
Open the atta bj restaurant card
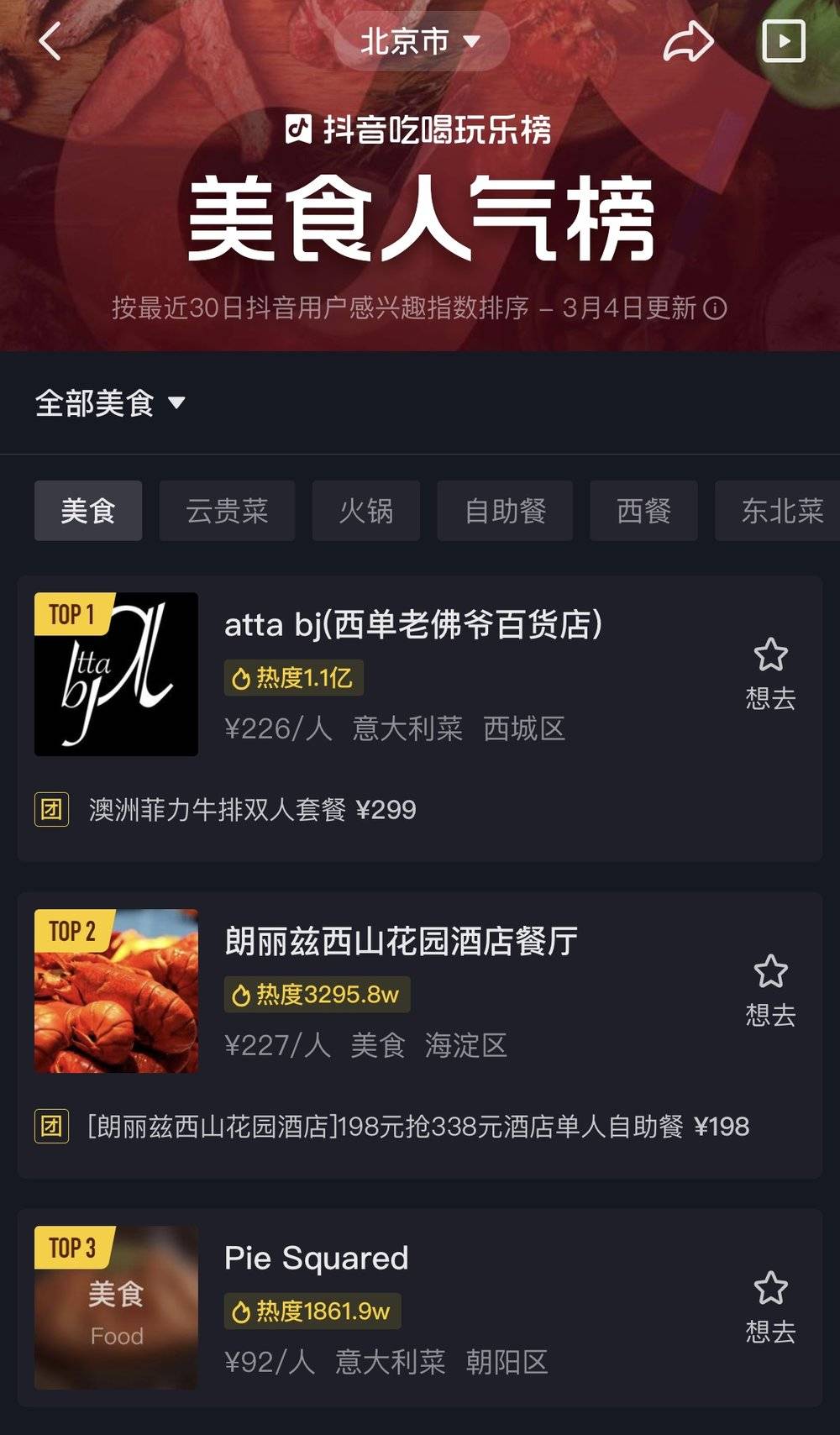pyautogui.click(x=412, y=625)
